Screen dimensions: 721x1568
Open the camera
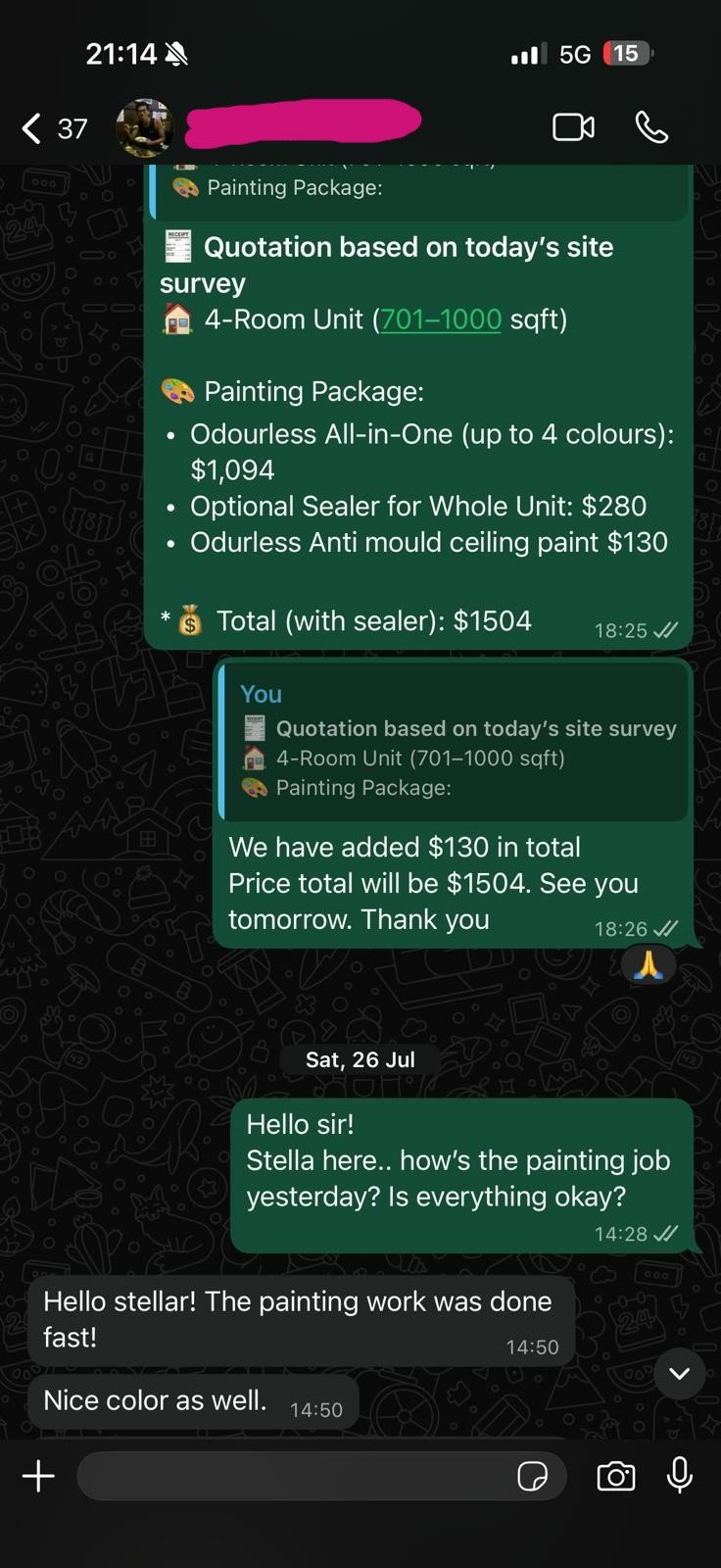point(615,1476)
